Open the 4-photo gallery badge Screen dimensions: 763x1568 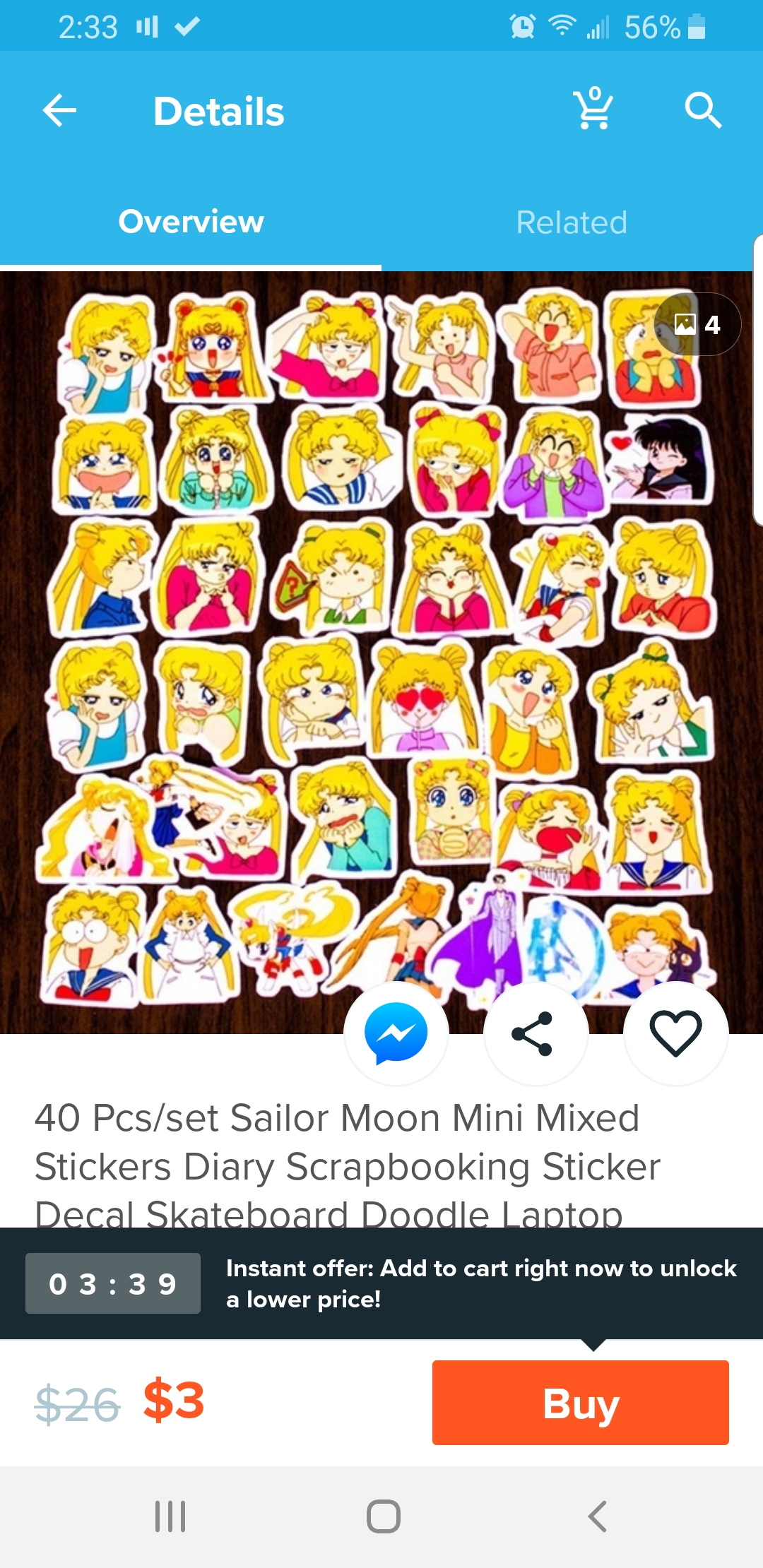click(x=697, y=324)
